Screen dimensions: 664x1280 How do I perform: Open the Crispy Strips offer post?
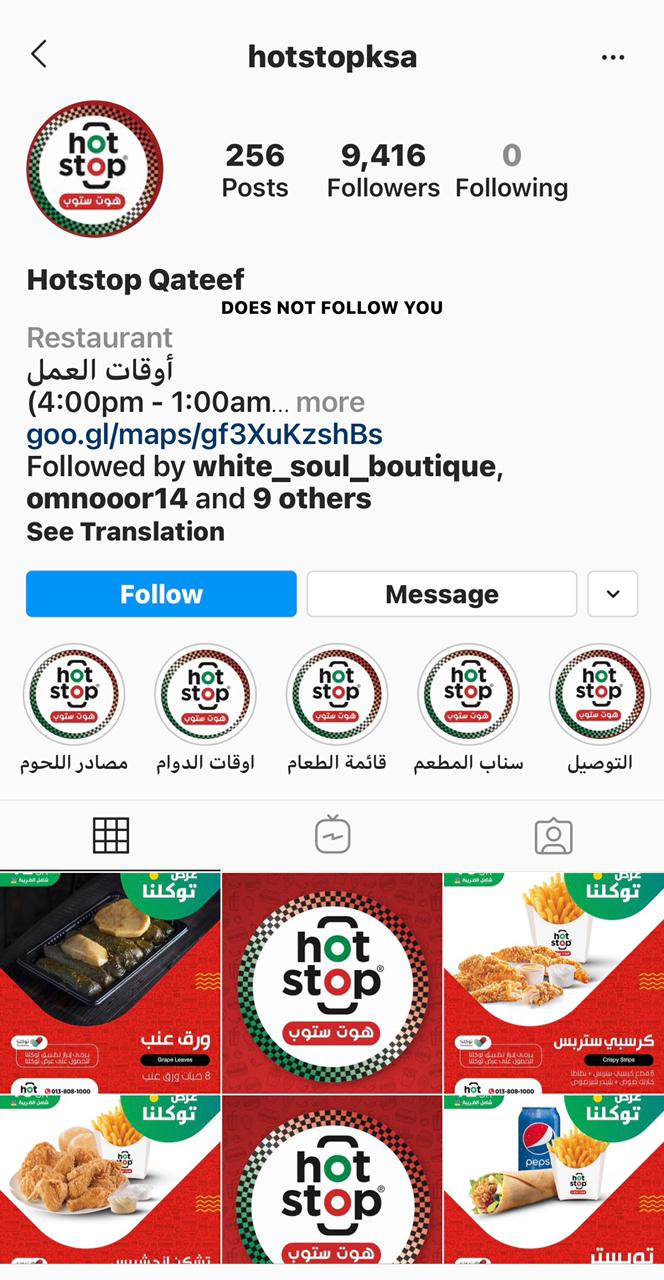click(553, 982)
